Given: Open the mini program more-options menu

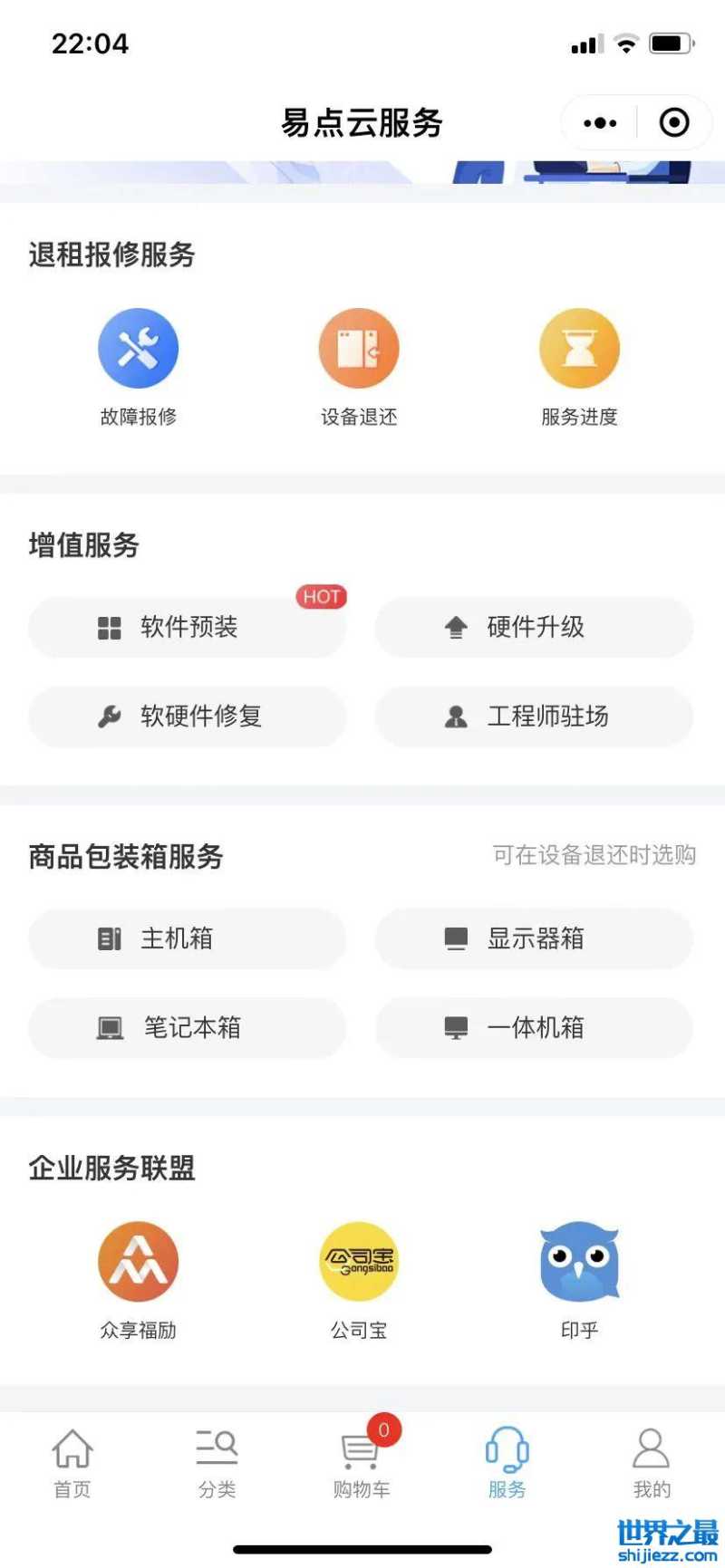Looking at the screenshot, I should click(x=600, y=123).
